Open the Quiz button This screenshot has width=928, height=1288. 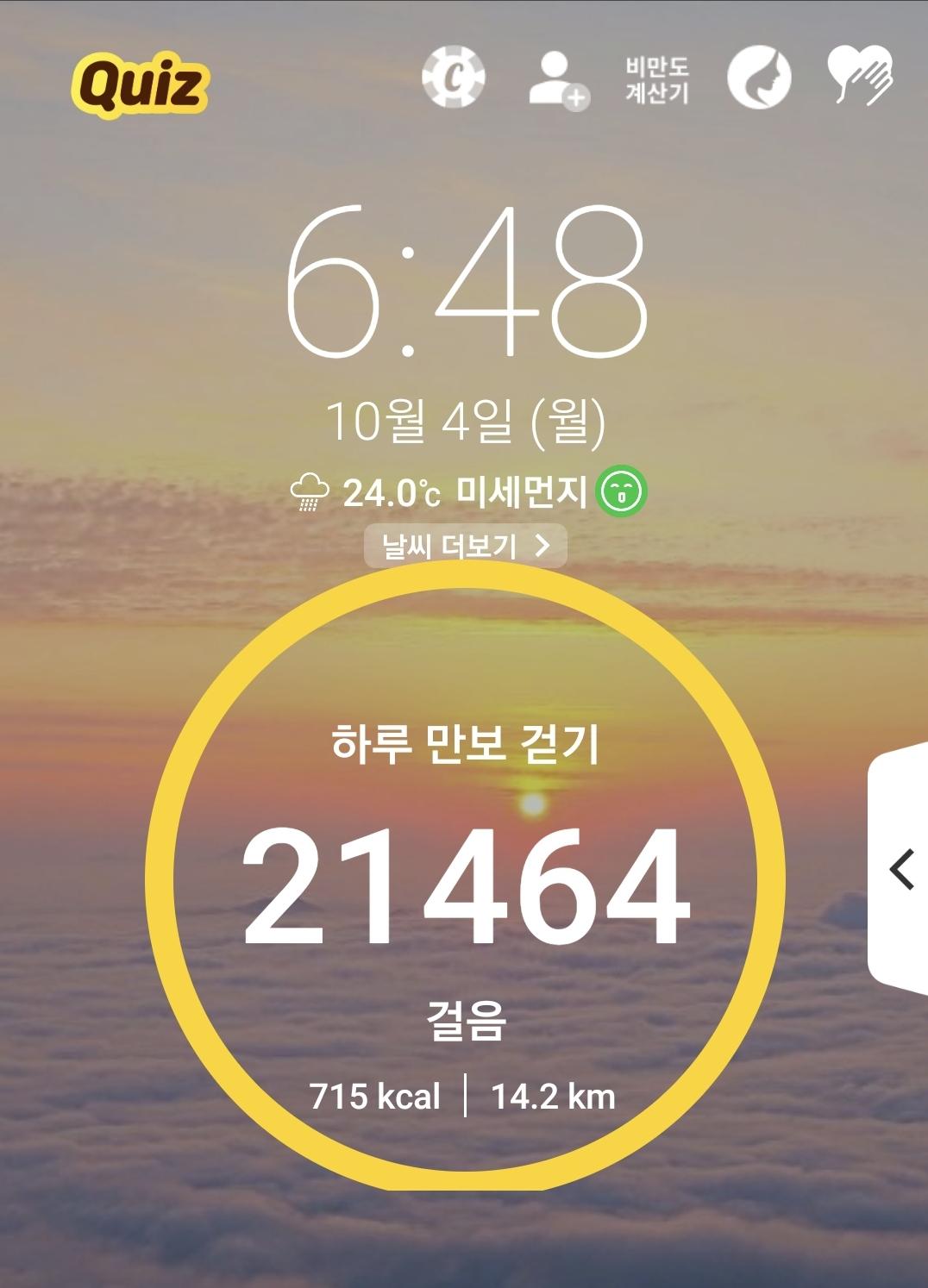click(140, 84)
